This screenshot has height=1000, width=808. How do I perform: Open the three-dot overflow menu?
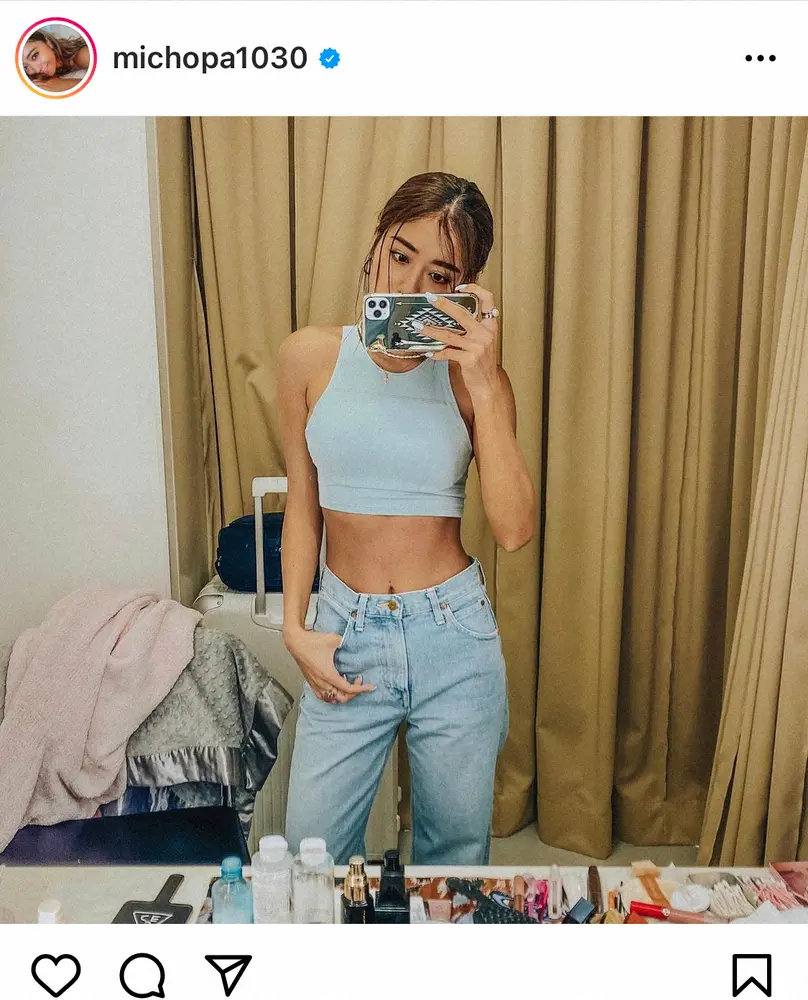760,58
